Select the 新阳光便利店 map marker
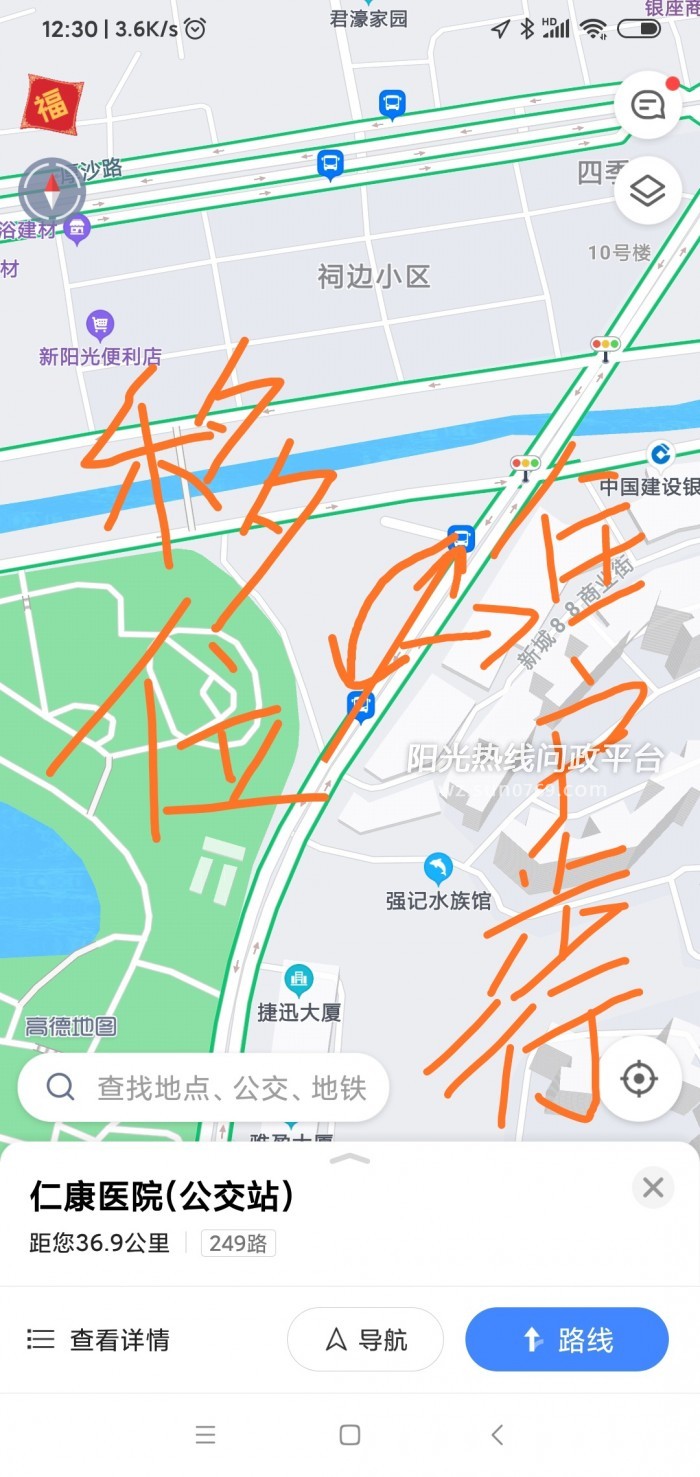 (99, 325)
